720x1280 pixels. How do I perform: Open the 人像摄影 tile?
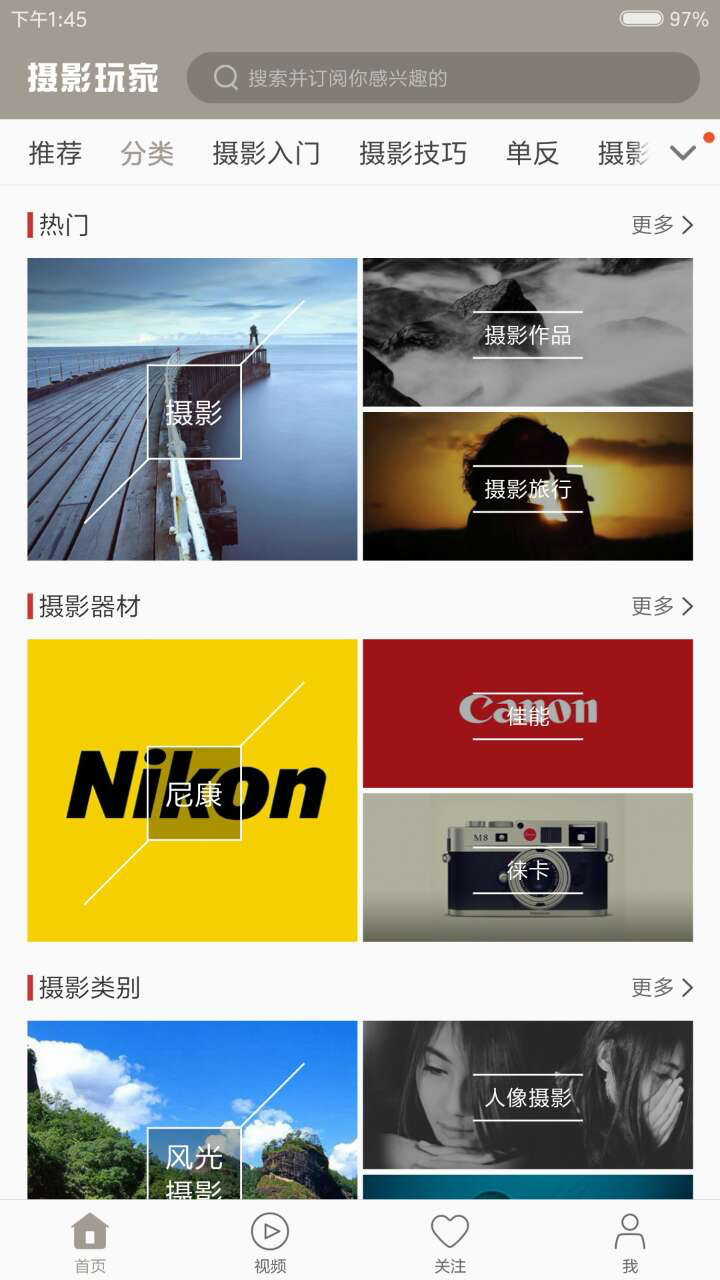click(527, 1095)
